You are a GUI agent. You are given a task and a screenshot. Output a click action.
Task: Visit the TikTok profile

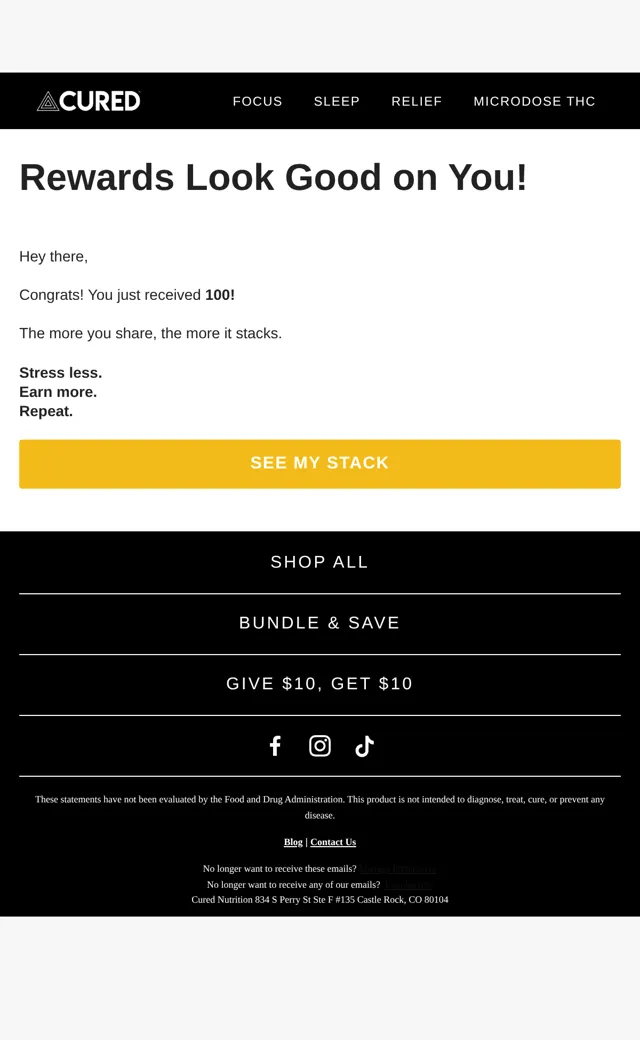click(365, 746)
